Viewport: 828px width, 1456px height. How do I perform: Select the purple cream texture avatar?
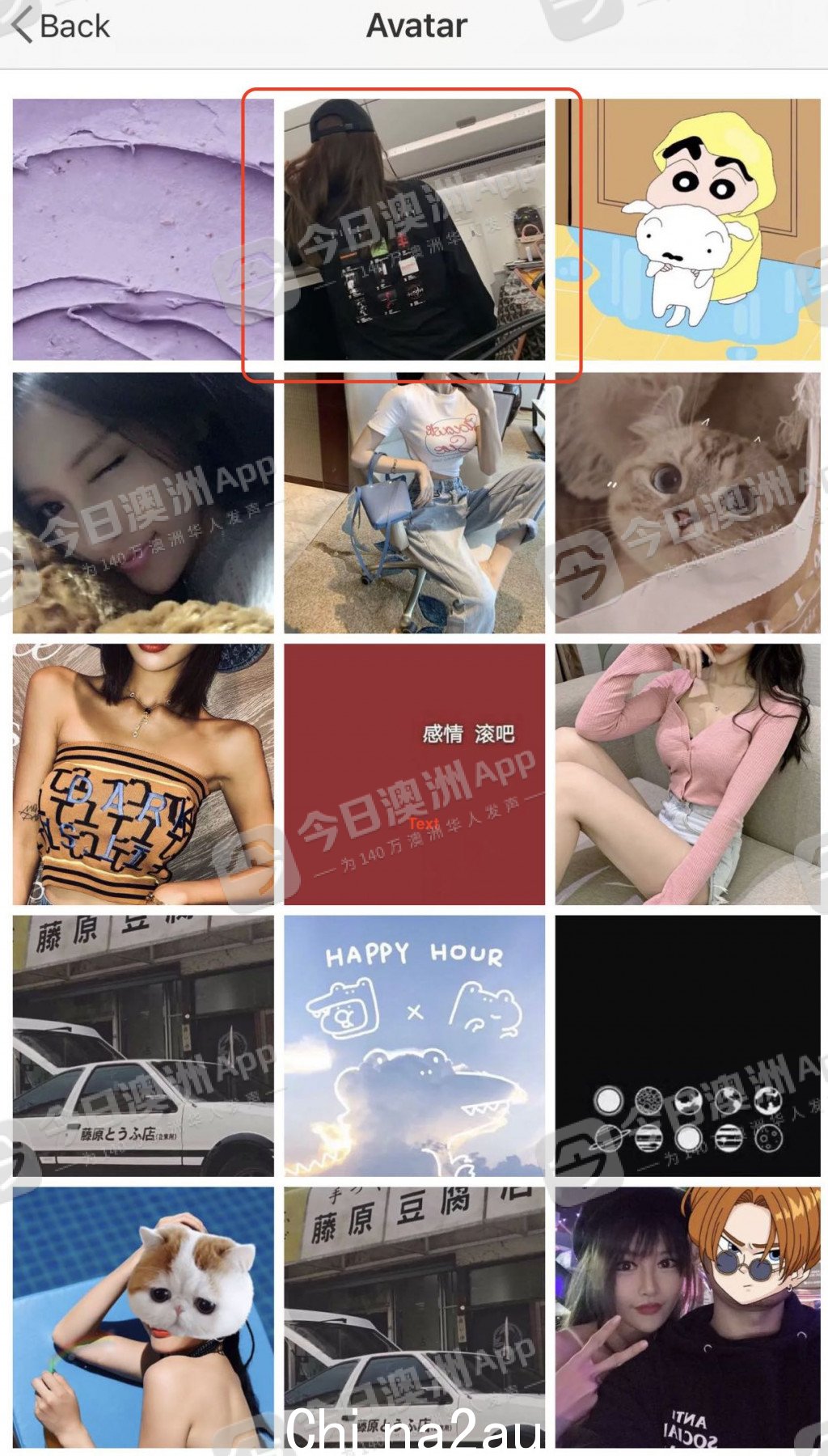tap(143, 230)
